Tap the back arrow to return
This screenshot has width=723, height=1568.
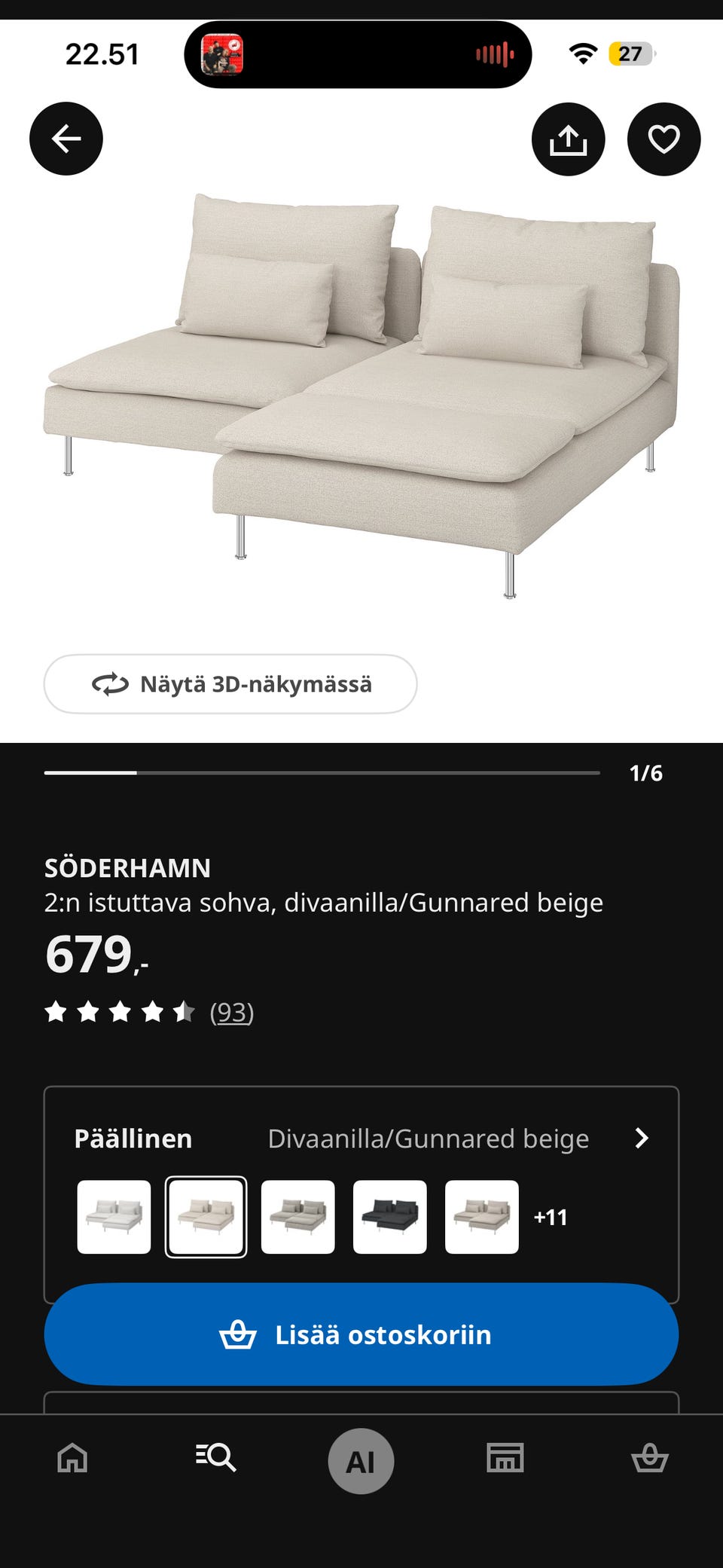(66, 139)
